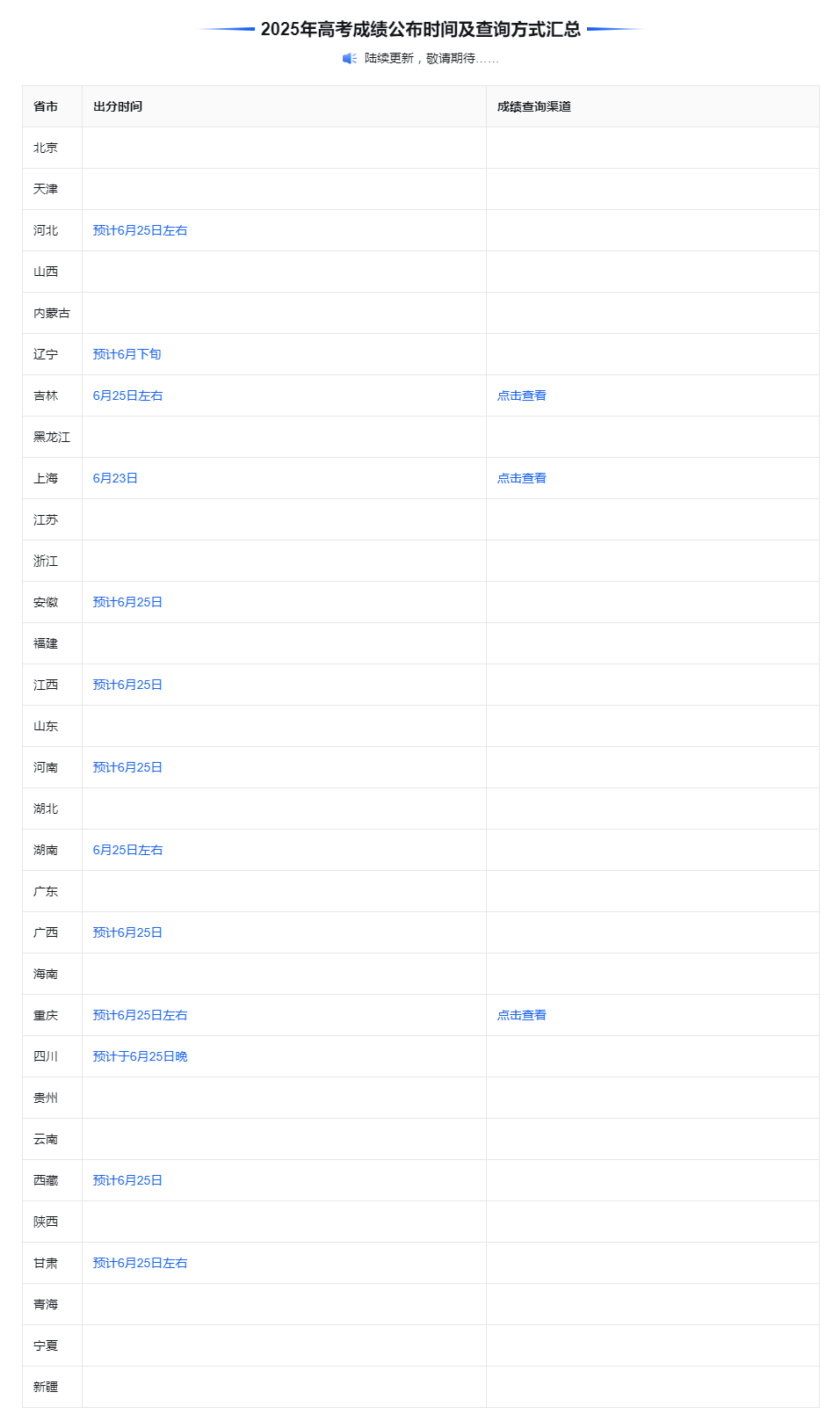
Task: Open Henan's 预计6月25日 link
Action: 127,767
